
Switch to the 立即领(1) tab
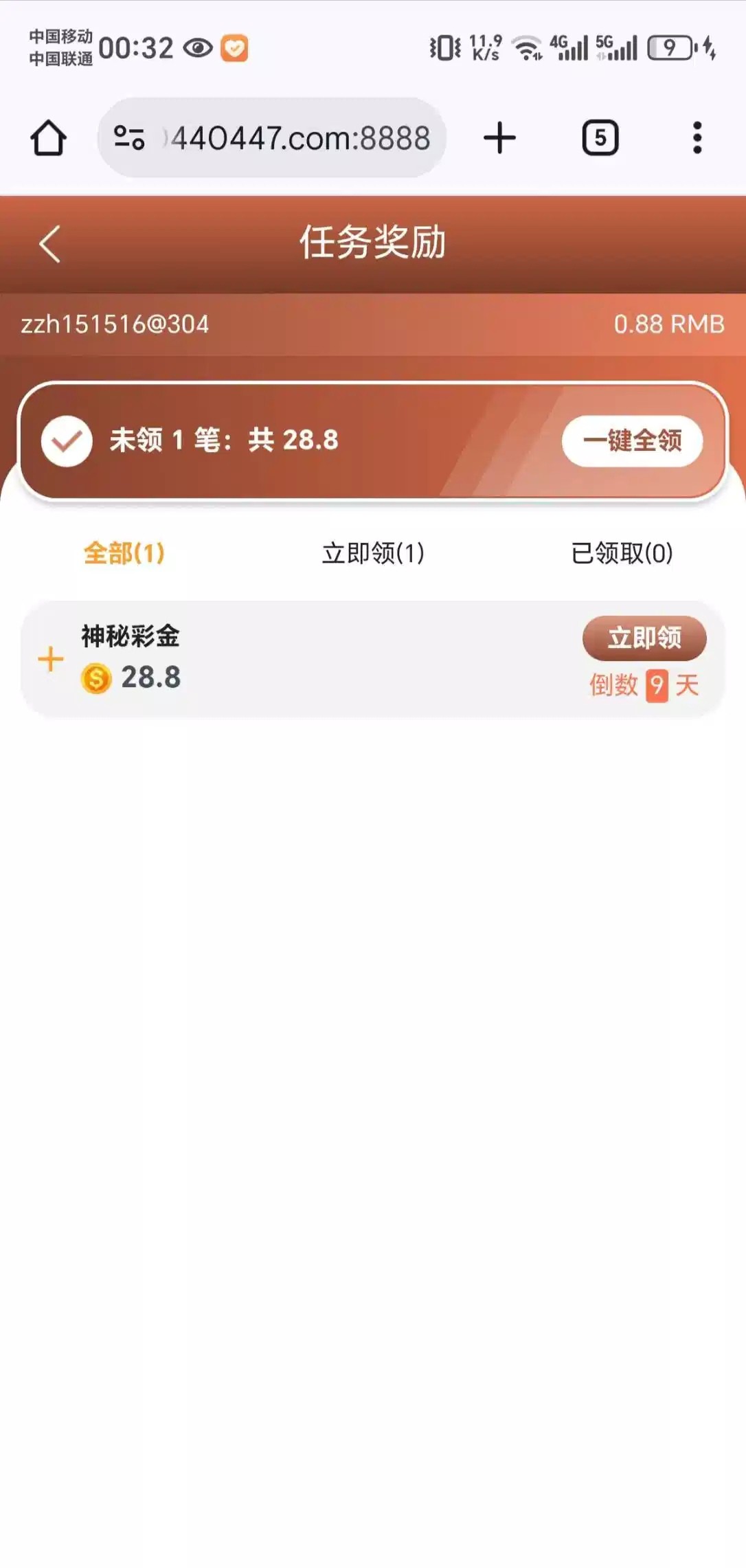tap(374, 552)
